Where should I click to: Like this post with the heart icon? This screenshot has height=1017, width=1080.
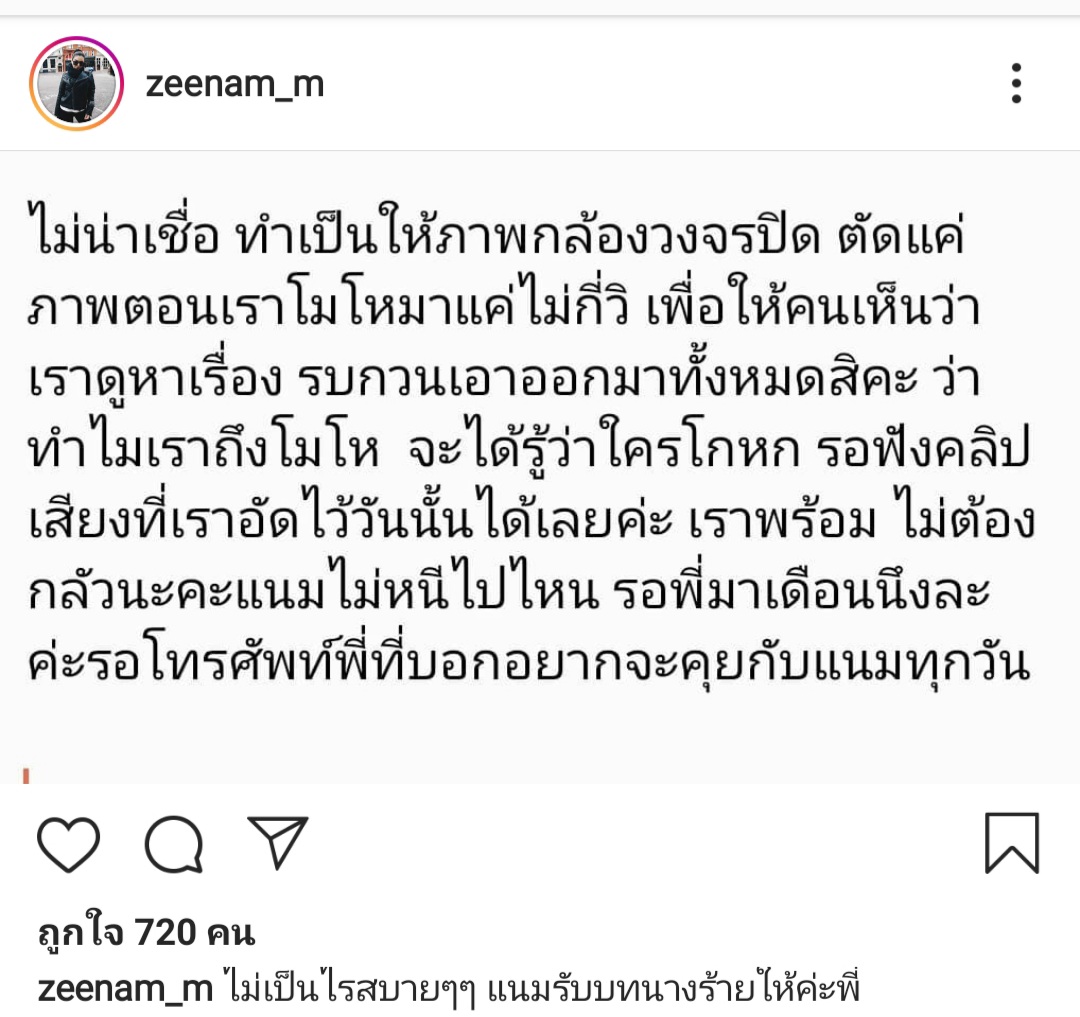69,845
